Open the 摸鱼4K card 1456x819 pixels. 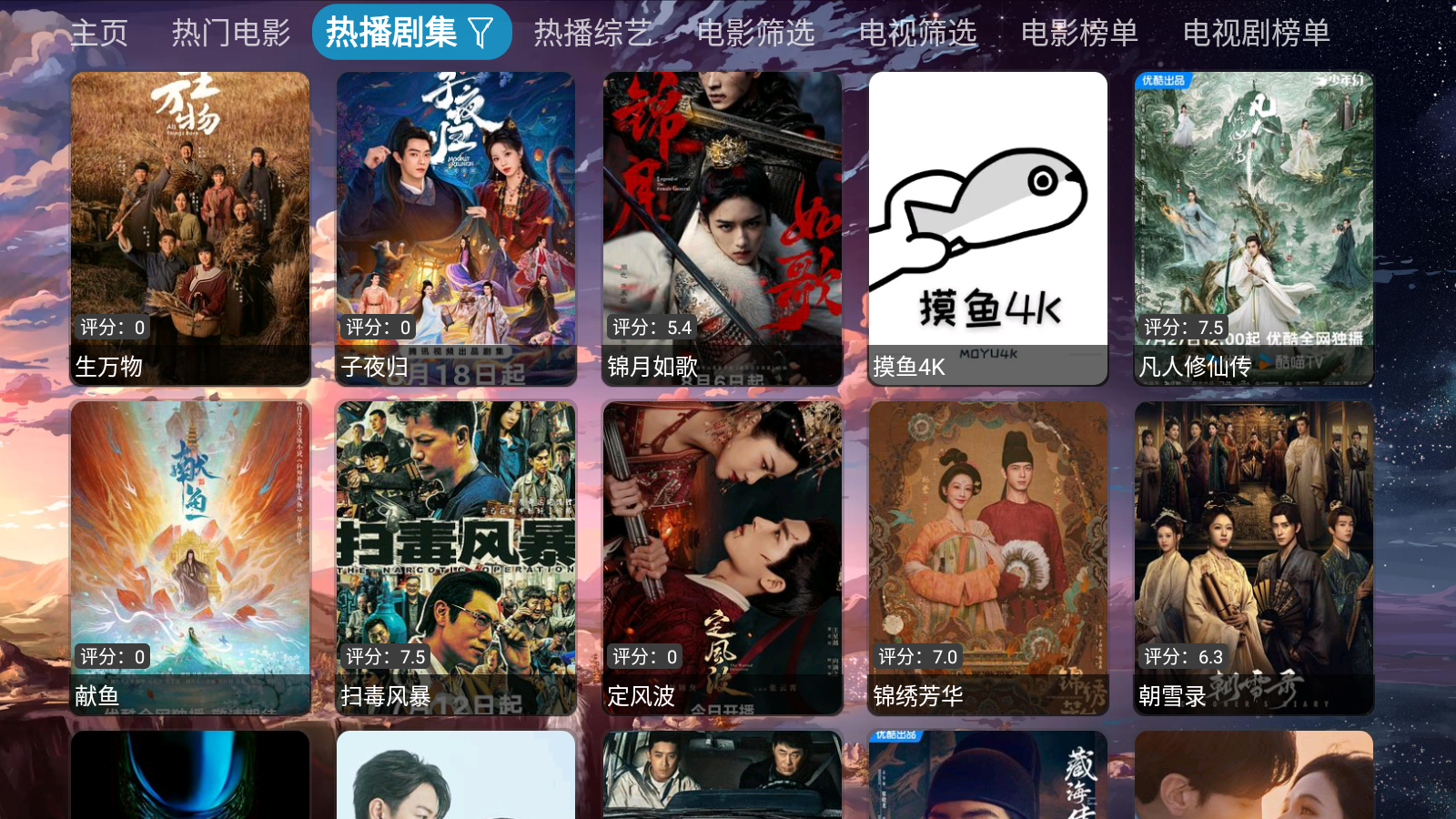click(988, 228)
